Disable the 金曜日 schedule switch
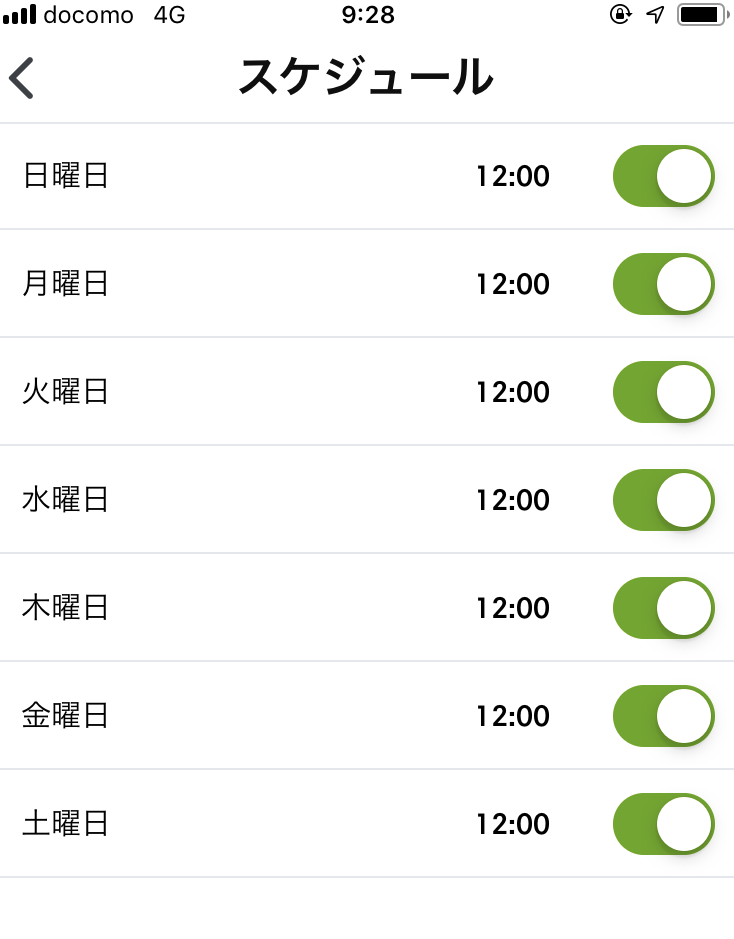 pyautogui.click(x=663, y=716)
